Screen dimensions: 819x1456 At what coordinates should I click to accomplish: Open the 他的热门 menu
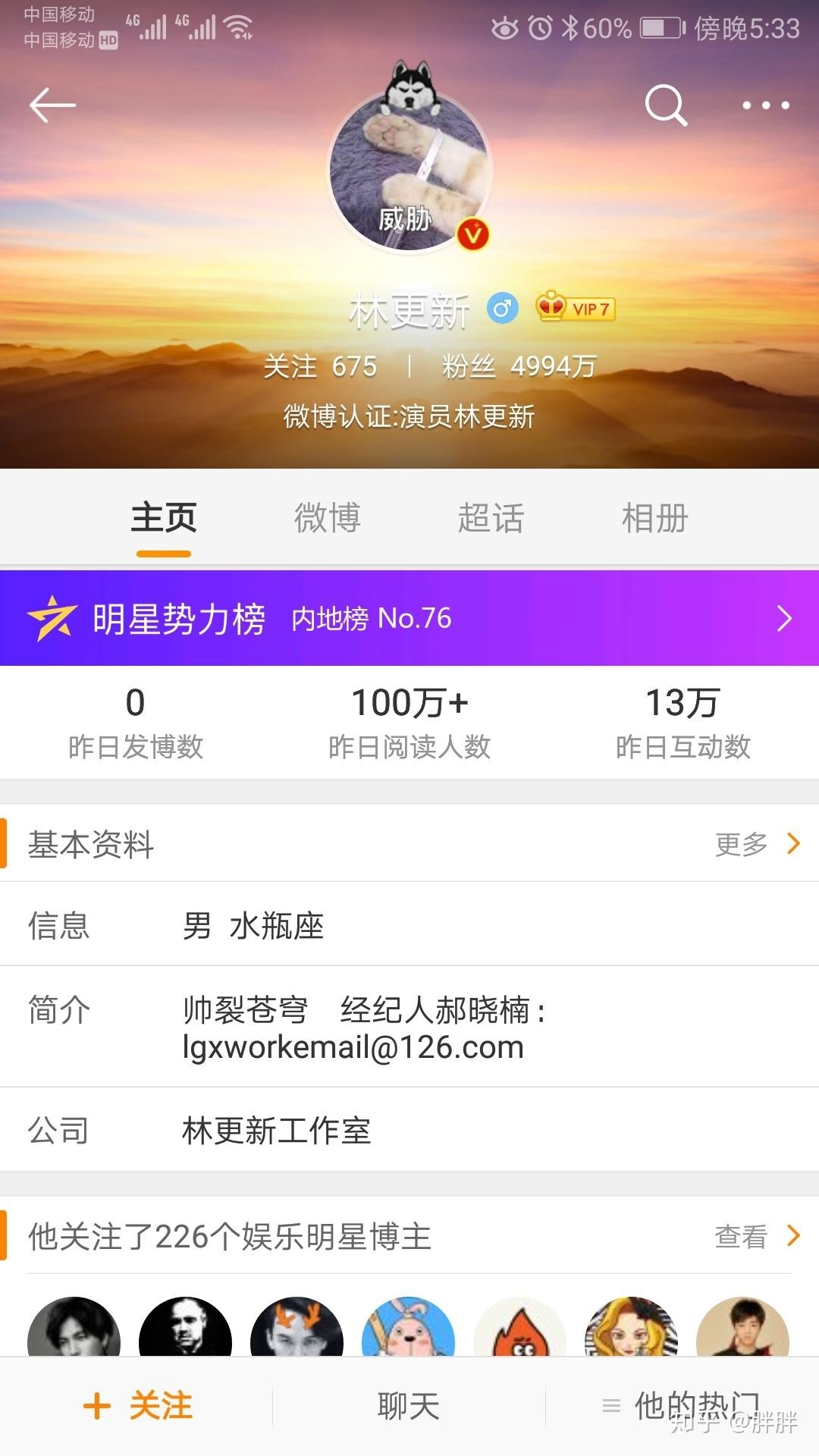[682, 1406]
